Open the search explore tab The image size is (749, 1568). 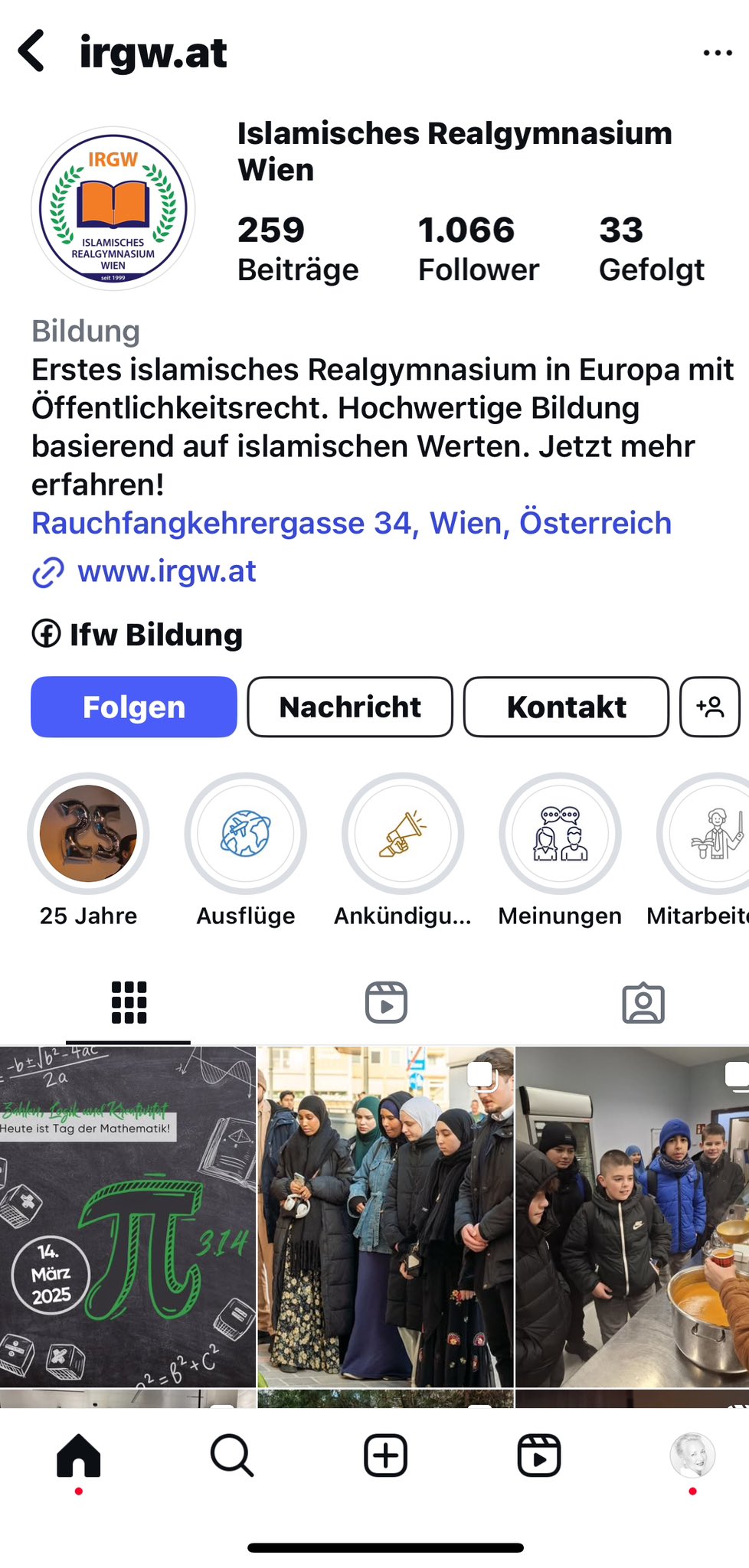[231, 1455]
